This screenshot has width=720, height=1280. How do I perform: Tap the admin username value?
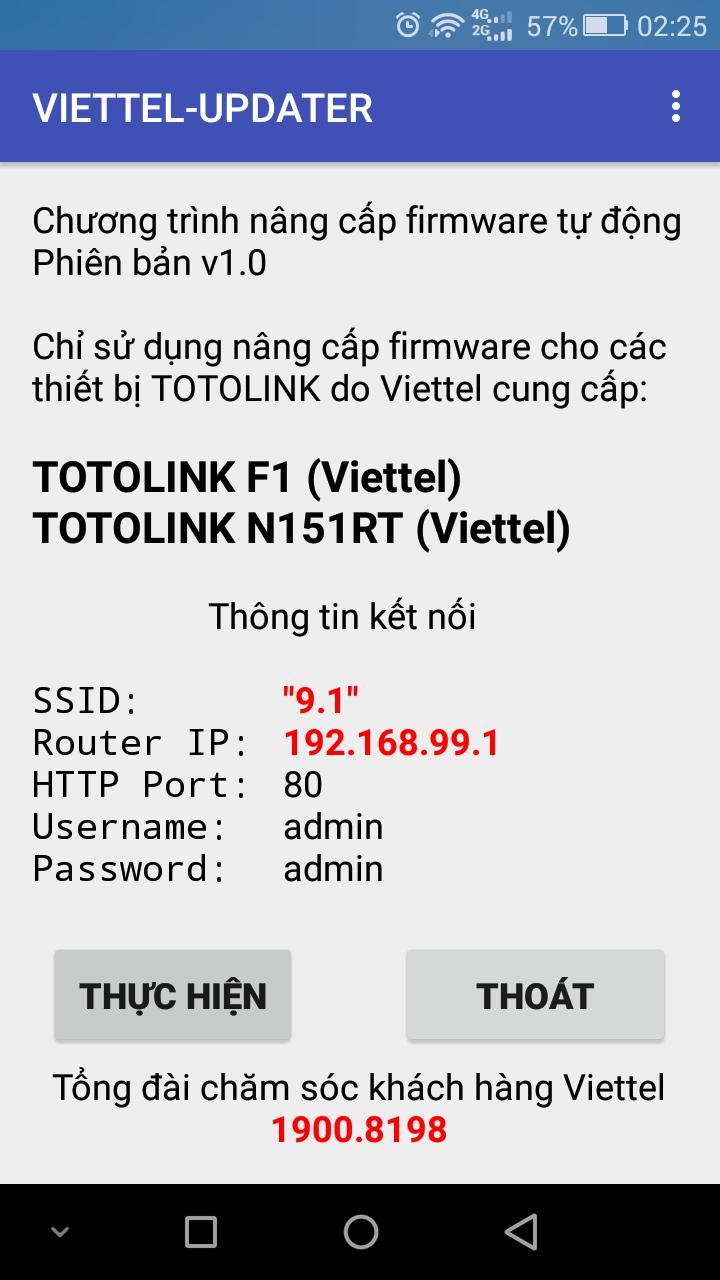tap(332, 827)
